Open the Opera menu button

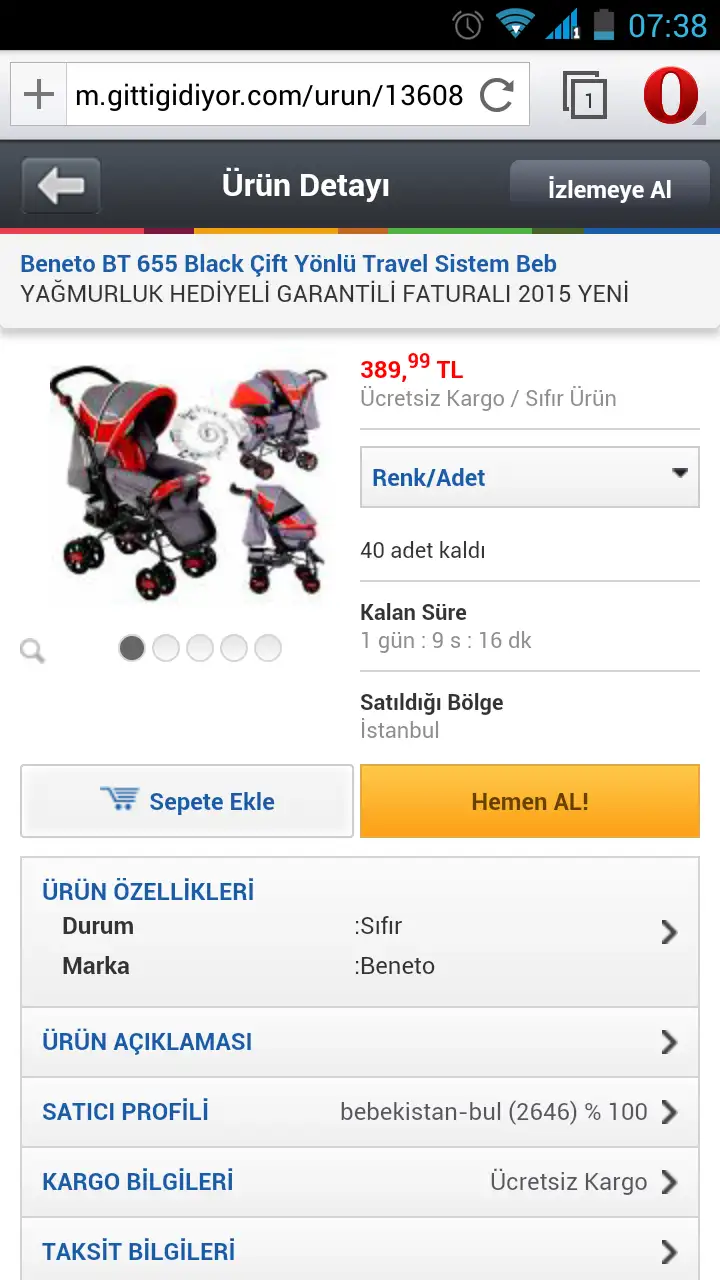point(670,96)
